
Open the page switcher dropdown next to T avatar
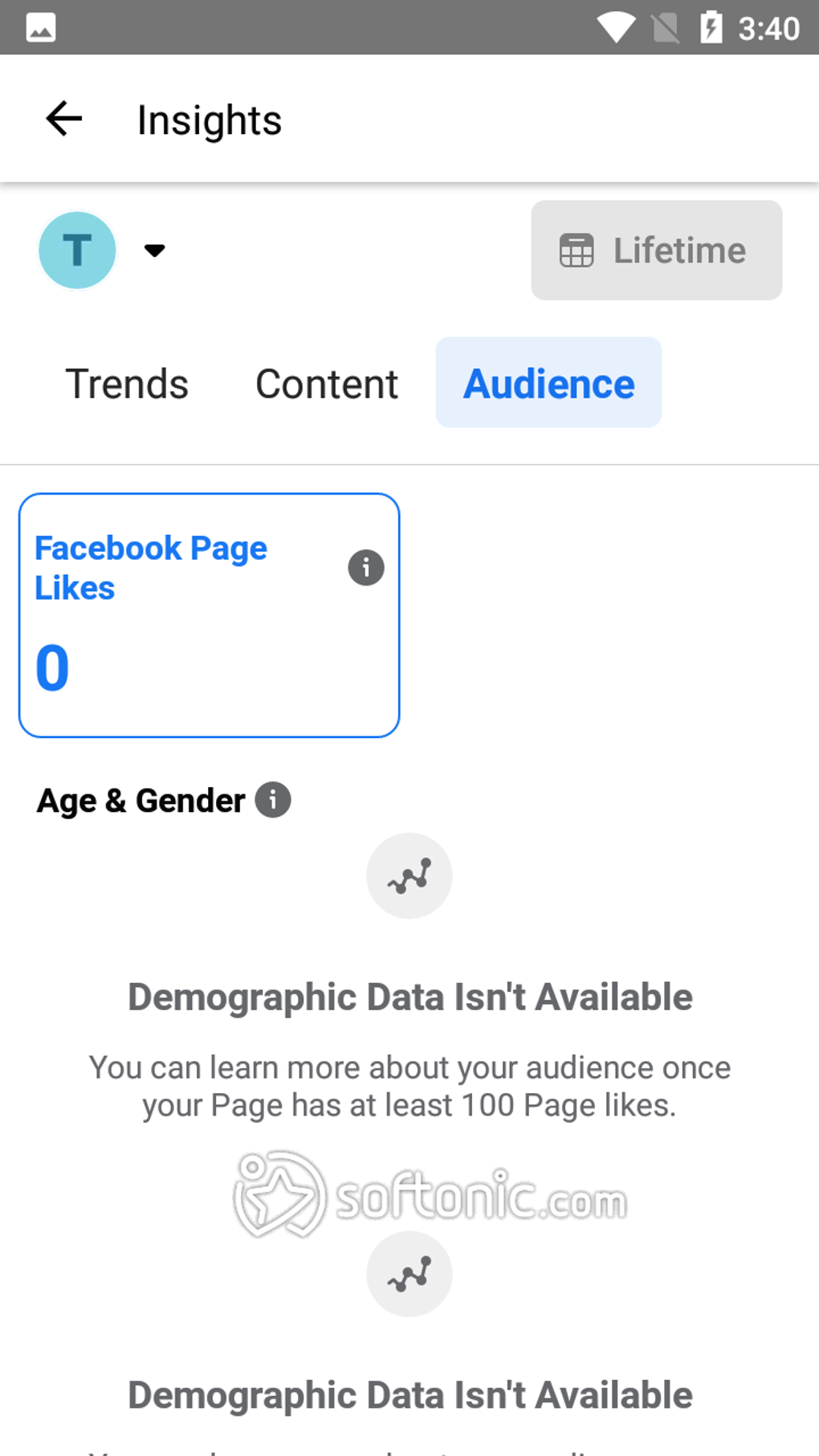[x=154, y=251]
